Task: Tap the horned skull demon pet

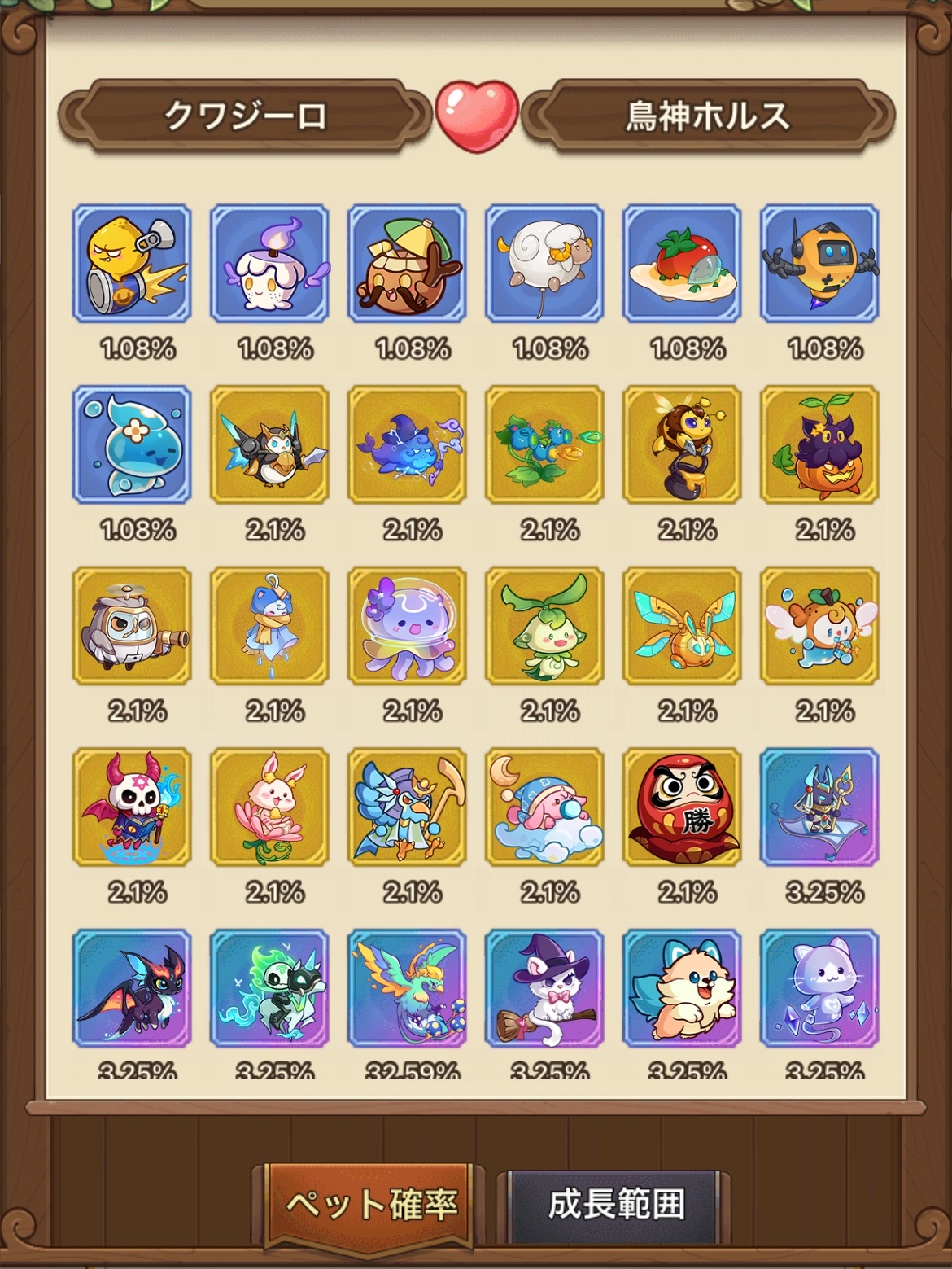Action: point(132,807)
